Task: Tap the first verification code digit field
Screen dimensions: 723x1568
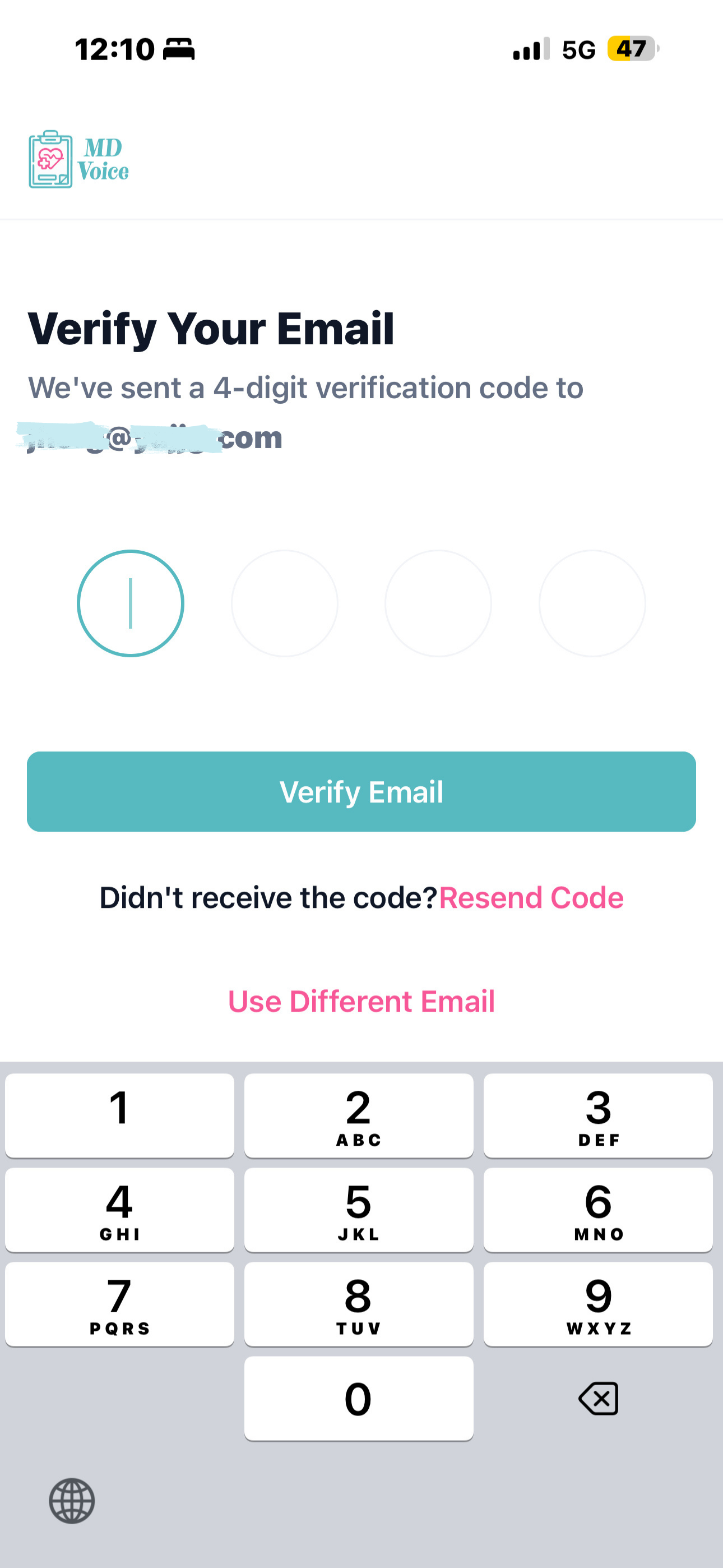Action: (130, 603)
